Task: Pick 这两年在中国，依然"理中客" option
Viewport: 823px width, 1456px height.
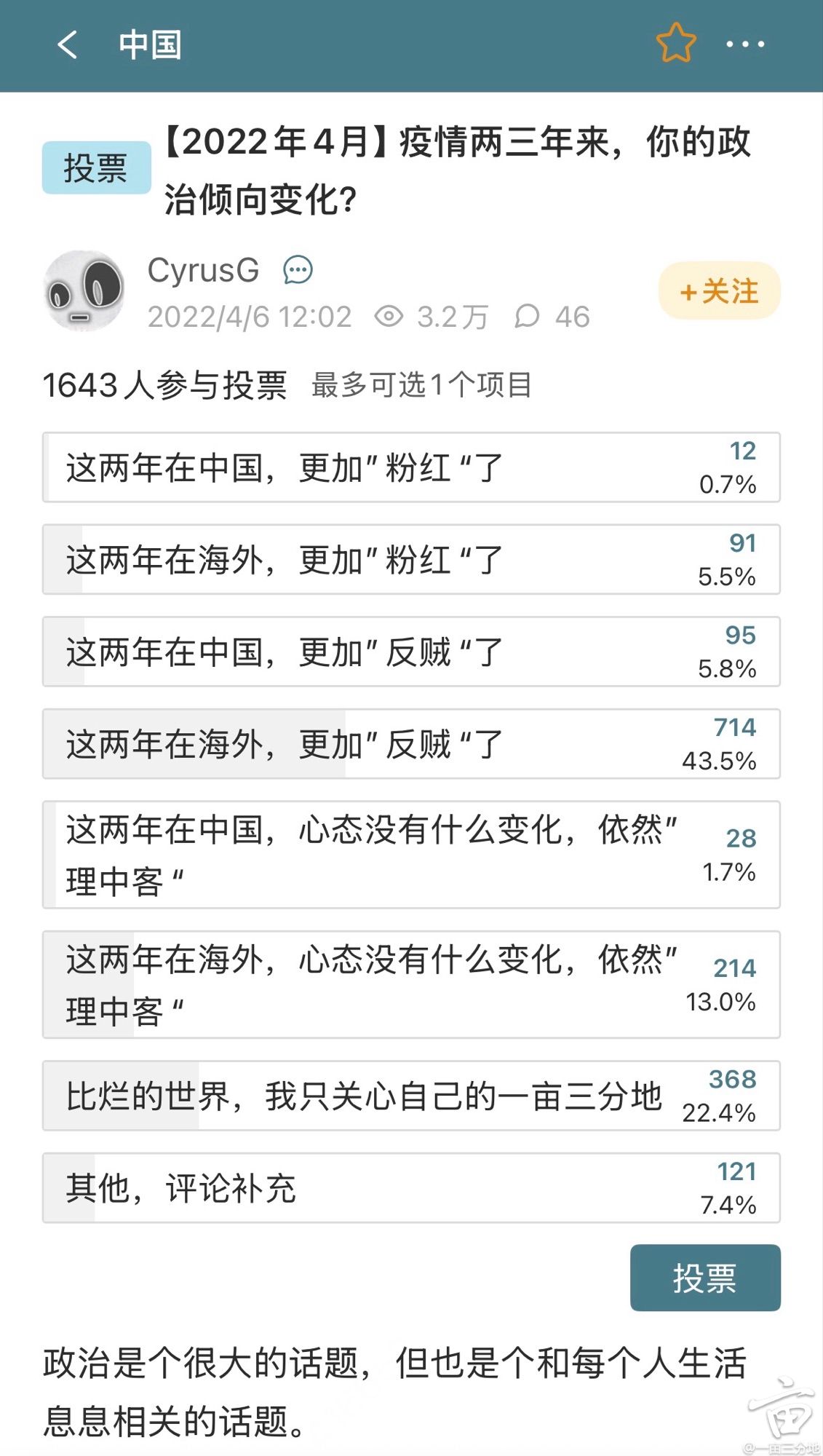Action: [411, 855]
